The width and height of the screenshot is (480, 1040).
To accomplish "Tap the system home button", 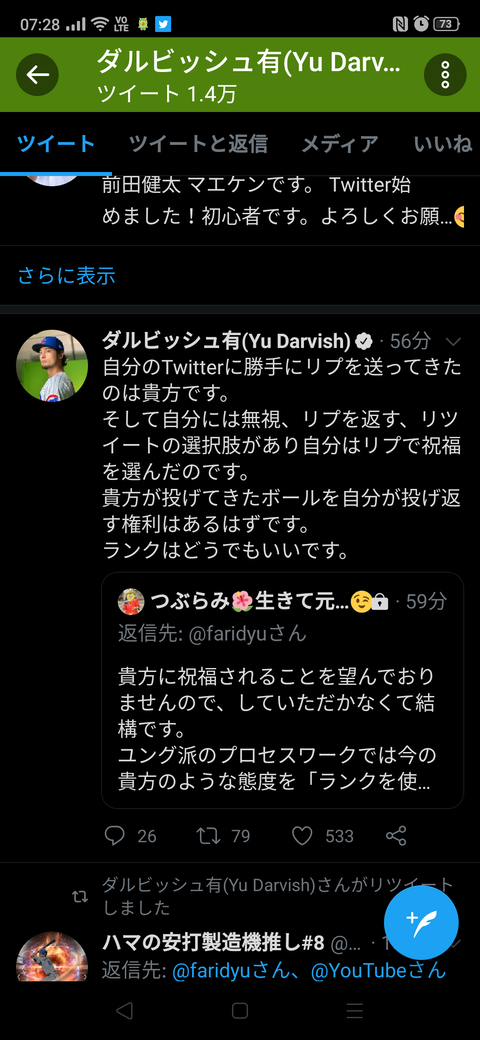I will (240, 1011).
